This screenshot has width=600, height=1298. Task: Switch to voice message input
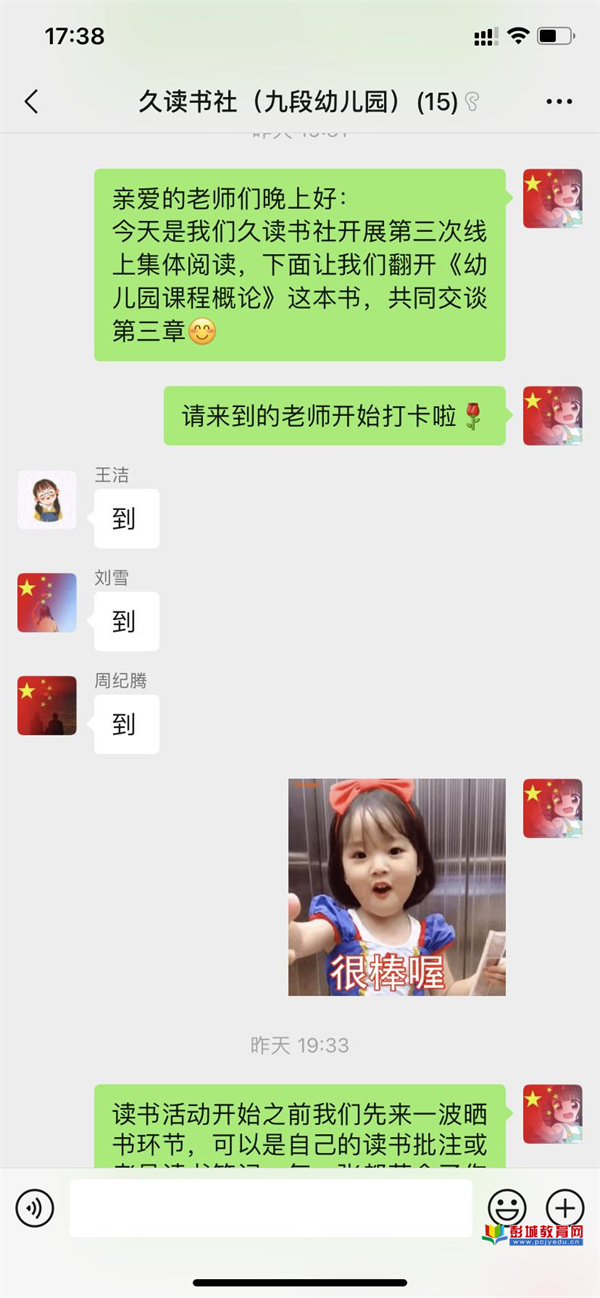[x=35, y=1208]
